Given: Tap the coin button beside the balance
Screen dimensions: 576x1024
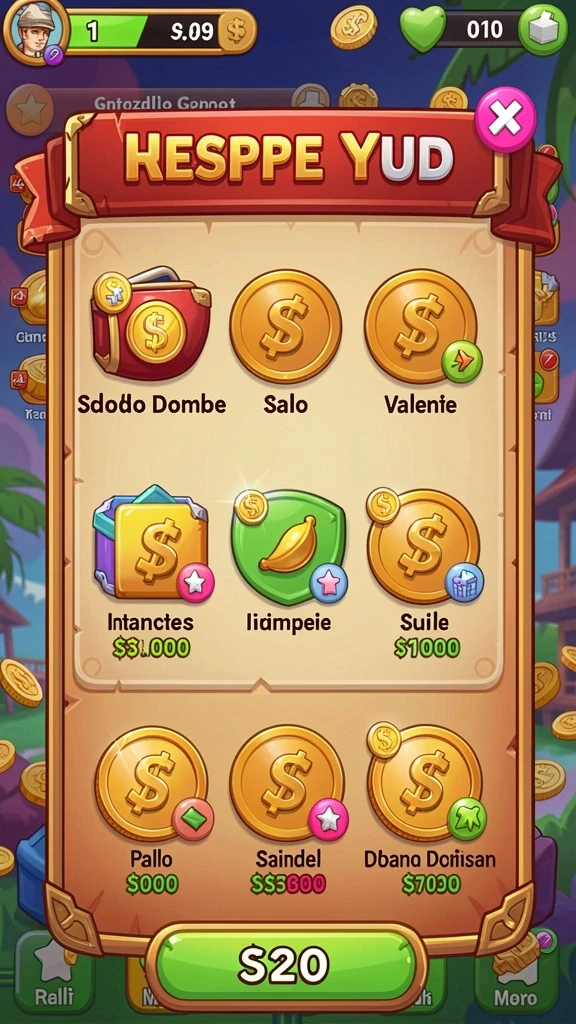Looking at the screenshot, I should pos(235,31).
